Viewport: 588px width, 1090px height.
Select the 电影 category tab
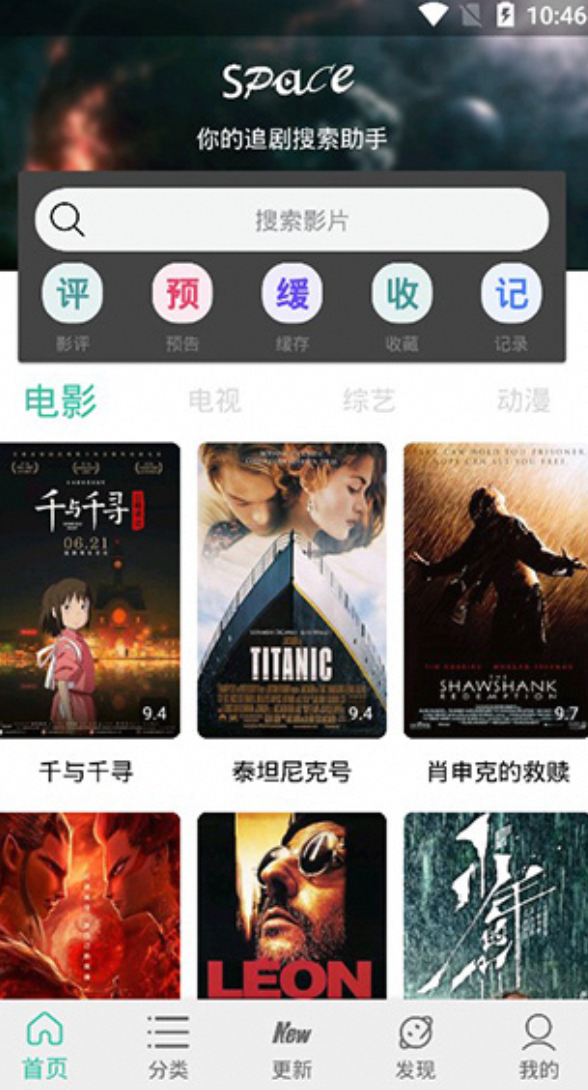coord(60,400)
